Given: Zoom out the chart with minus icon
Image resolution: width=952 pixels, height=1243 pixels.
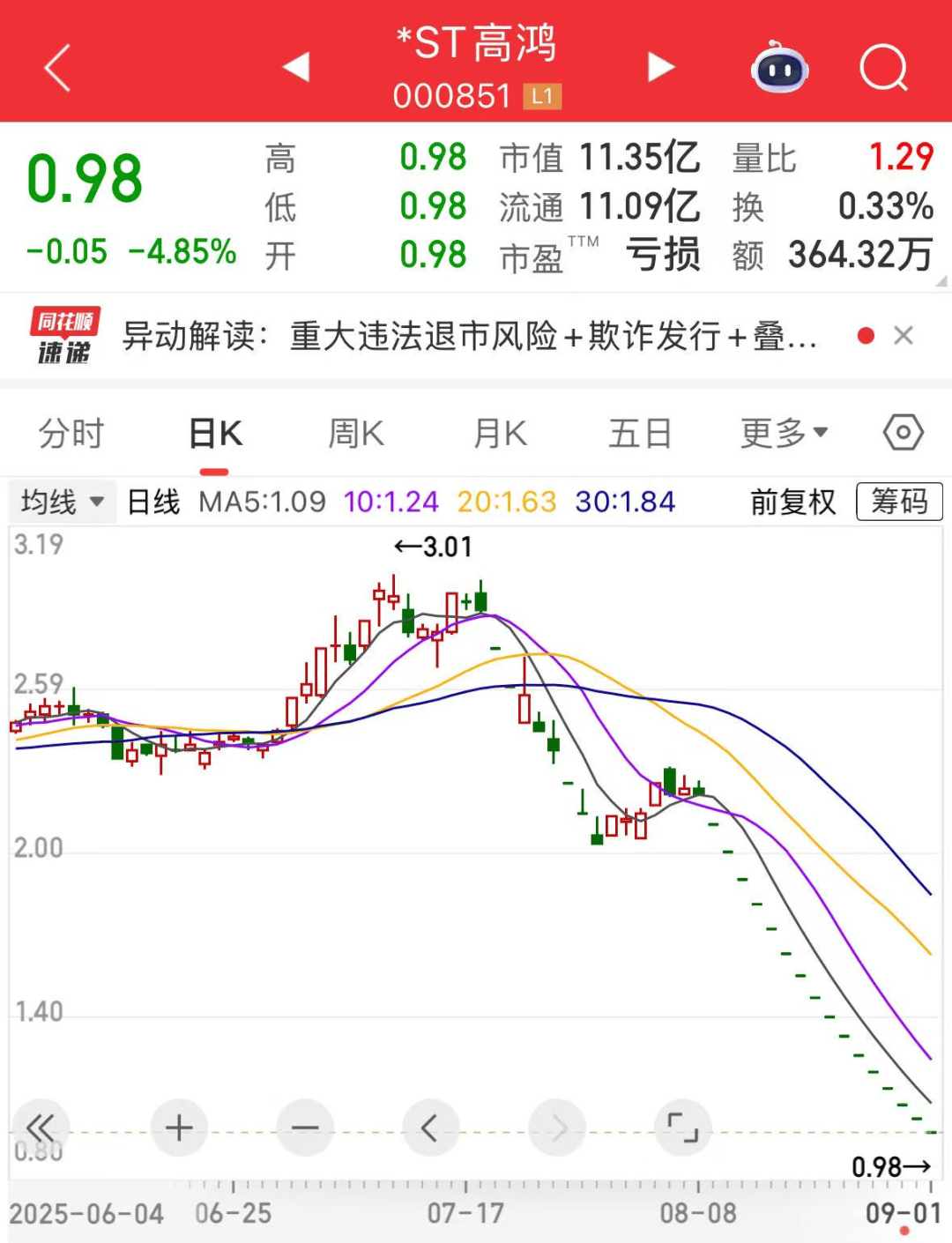Looking at the screenshot, I should 304,1127.
